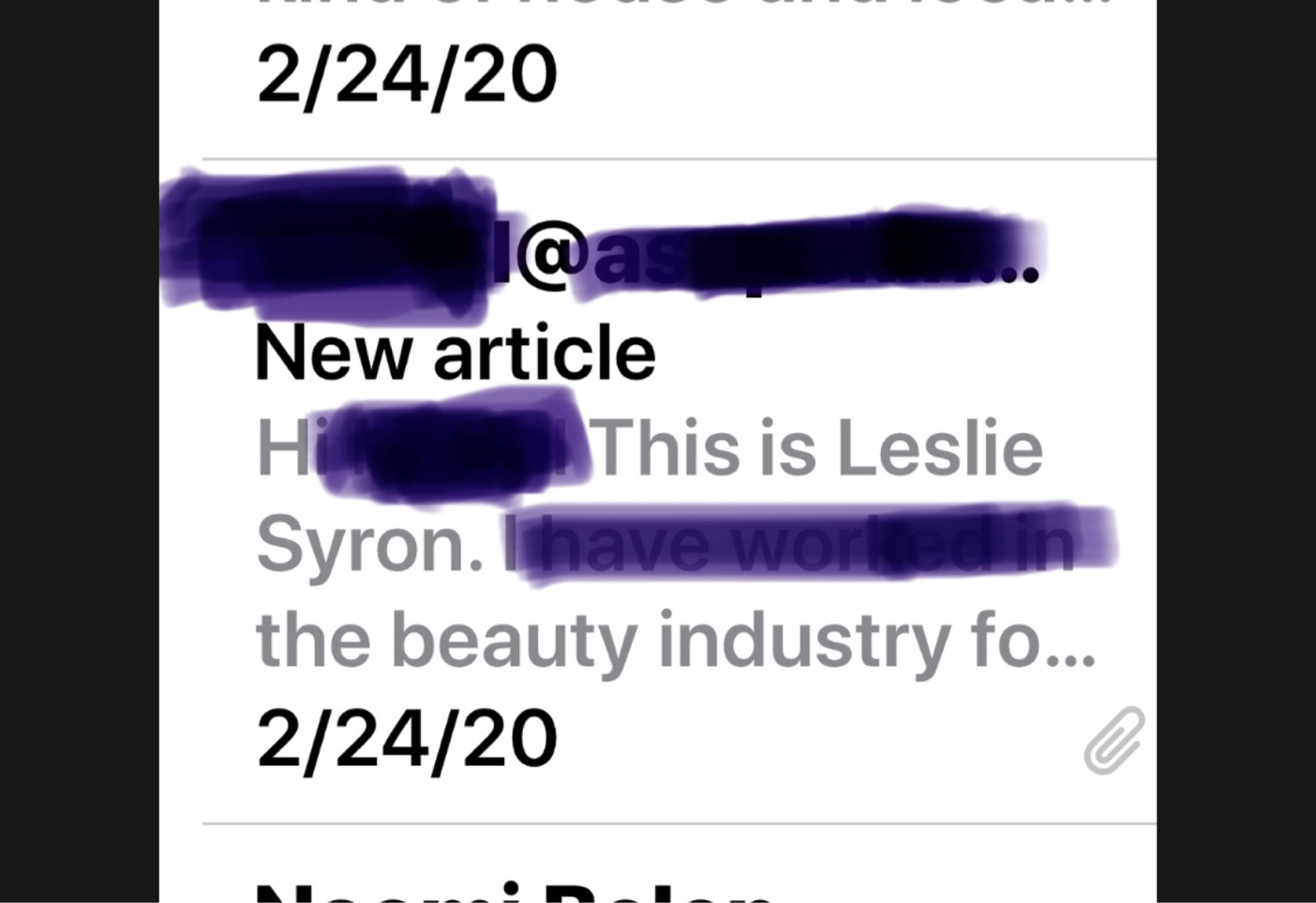Open the 'New article' email
1316x903 pixels.
pos(456,354)
